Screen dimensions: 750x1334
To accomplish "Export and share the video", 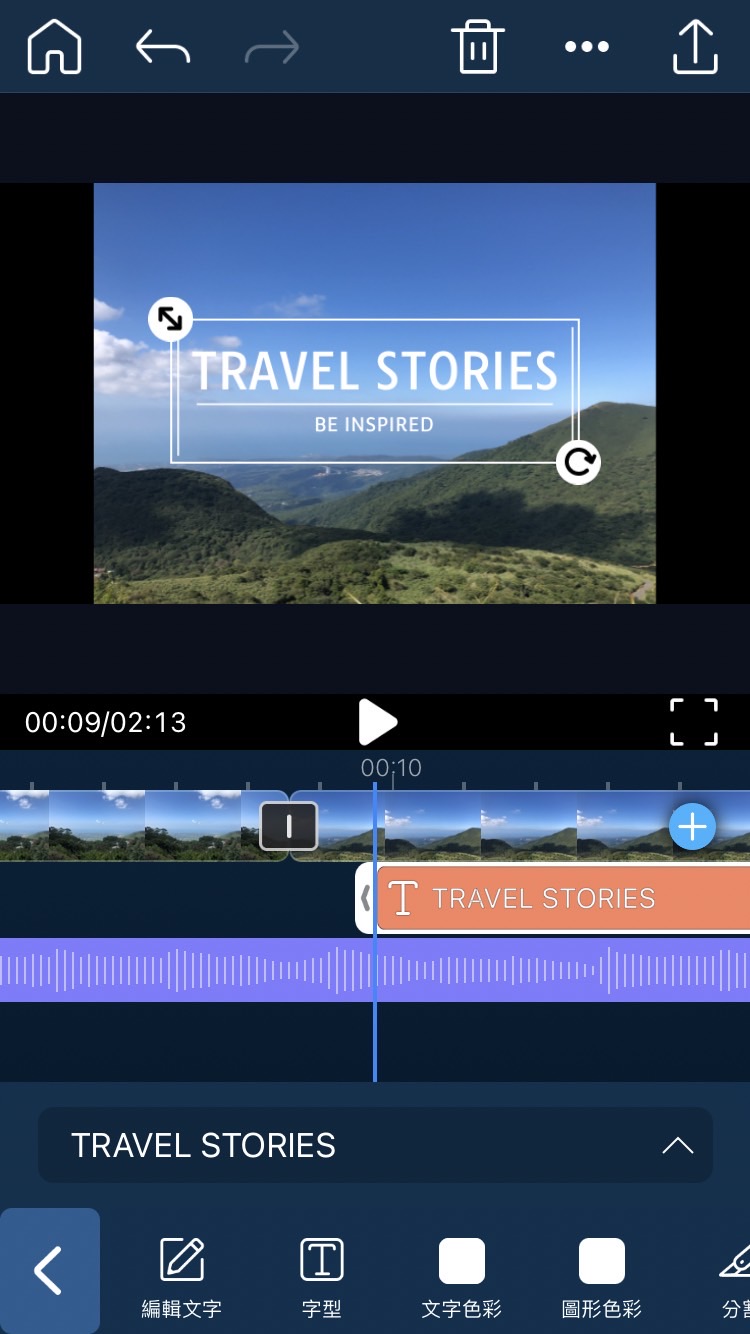I will coord(695,47).
